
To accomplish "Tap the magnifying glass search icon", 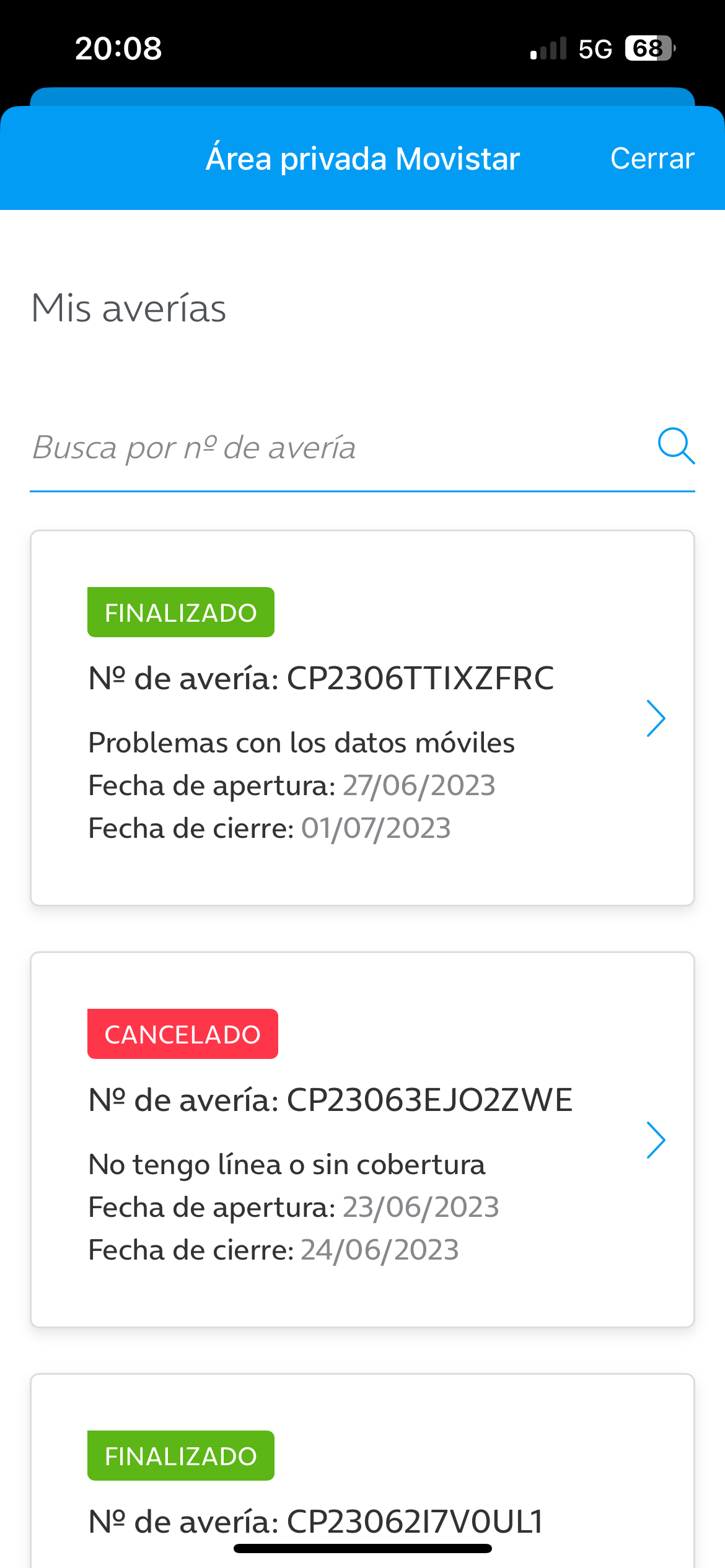I will 675,446.
